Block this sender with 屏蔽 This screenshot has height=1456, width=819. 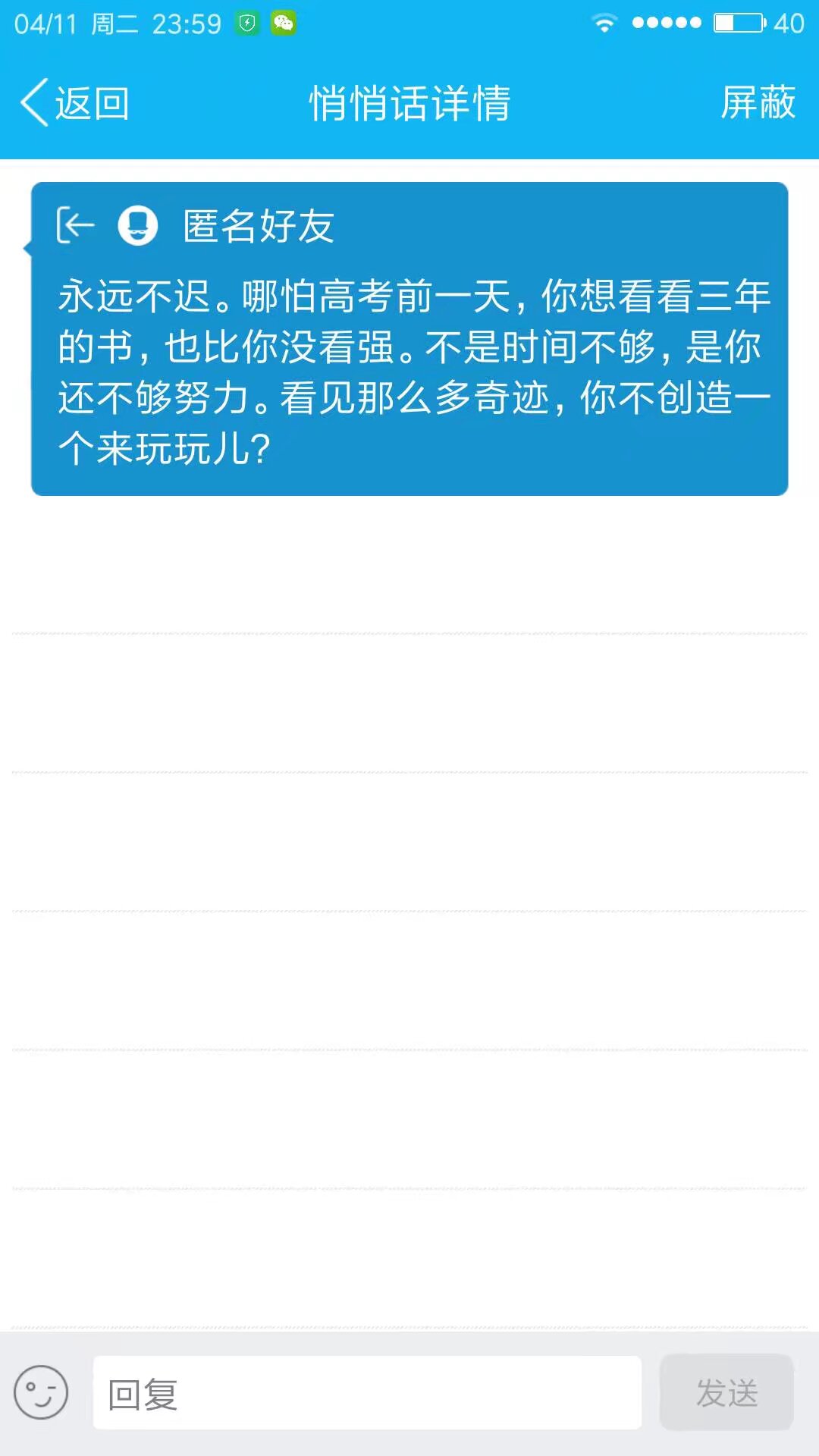point(758,103)
